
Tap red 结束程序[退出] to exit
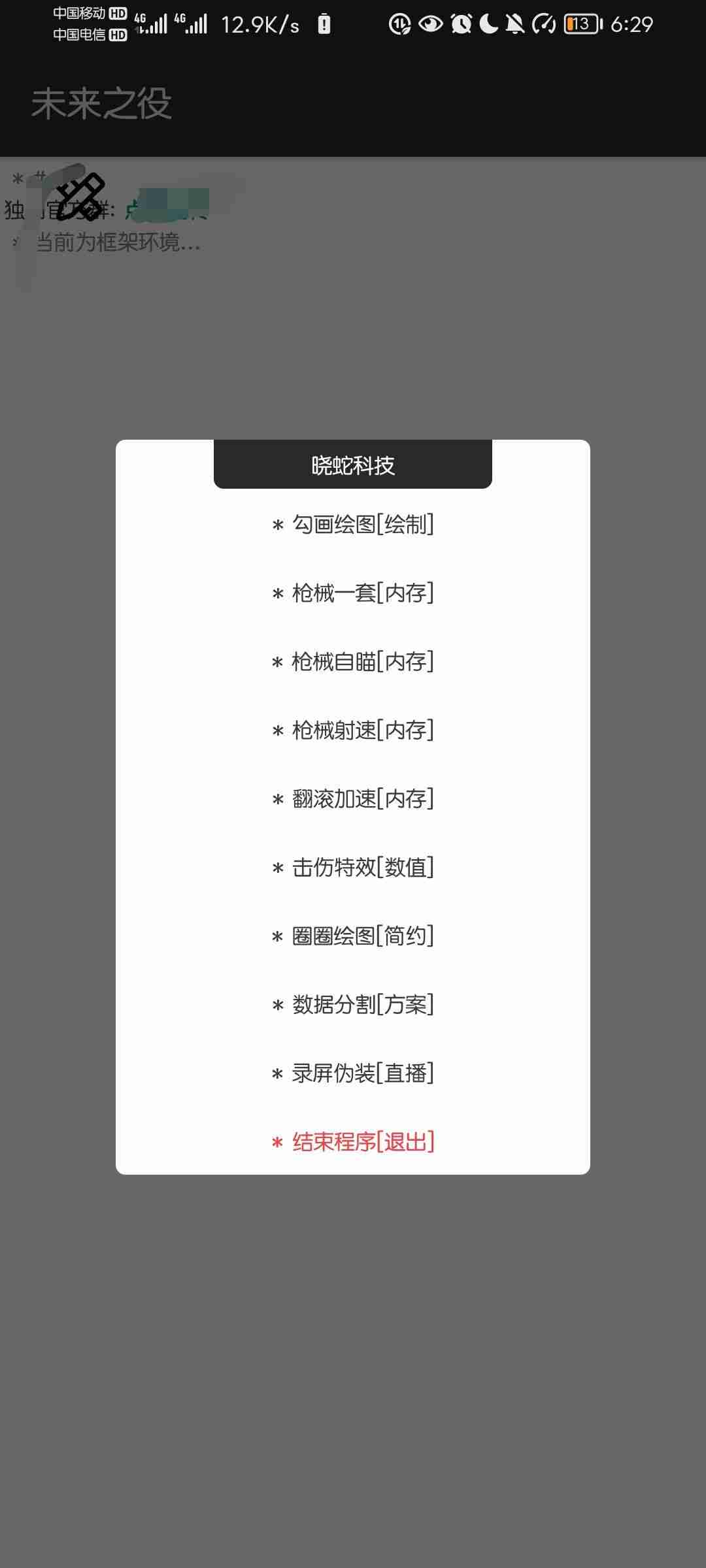coord(353,1141)
